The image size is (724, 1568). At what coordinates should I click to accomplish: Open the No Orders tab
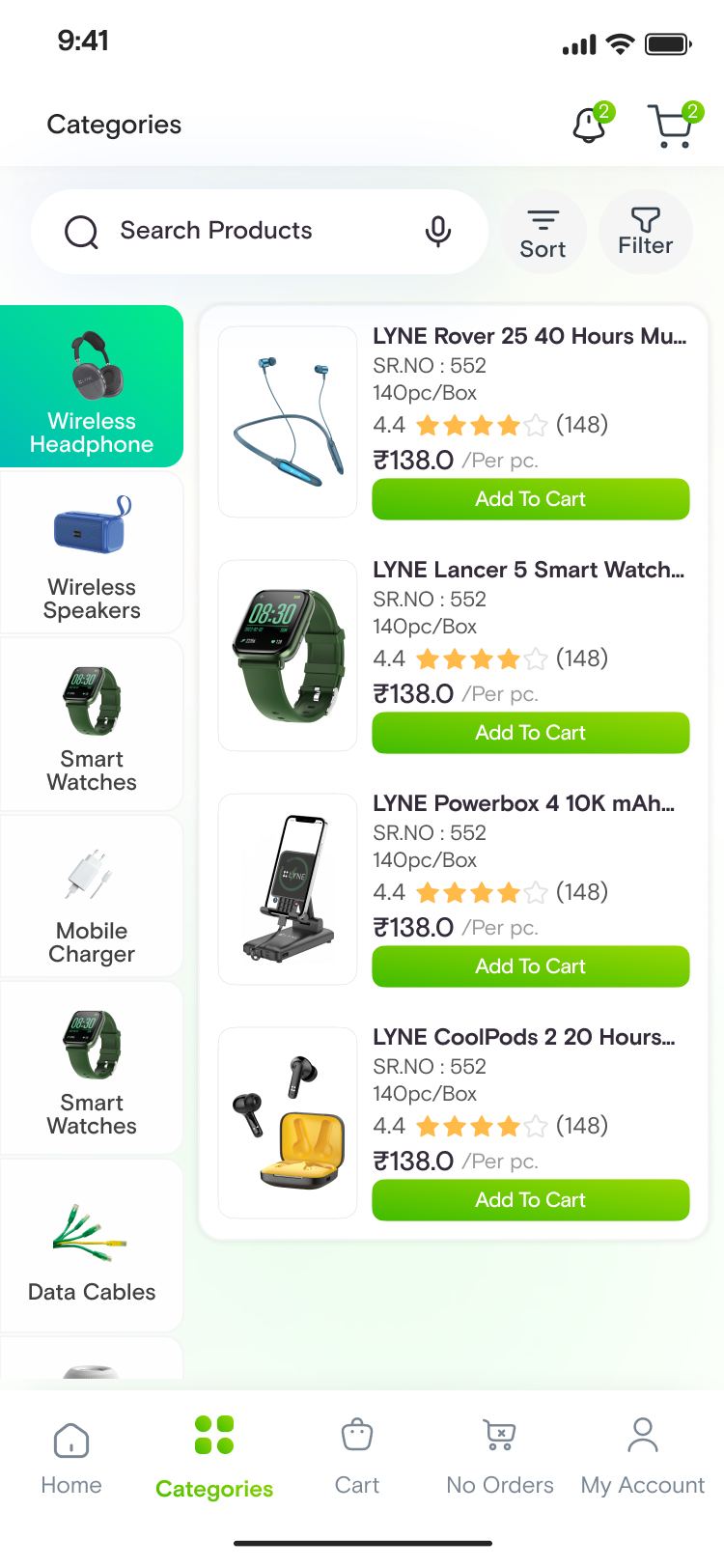coord(500,1457)
